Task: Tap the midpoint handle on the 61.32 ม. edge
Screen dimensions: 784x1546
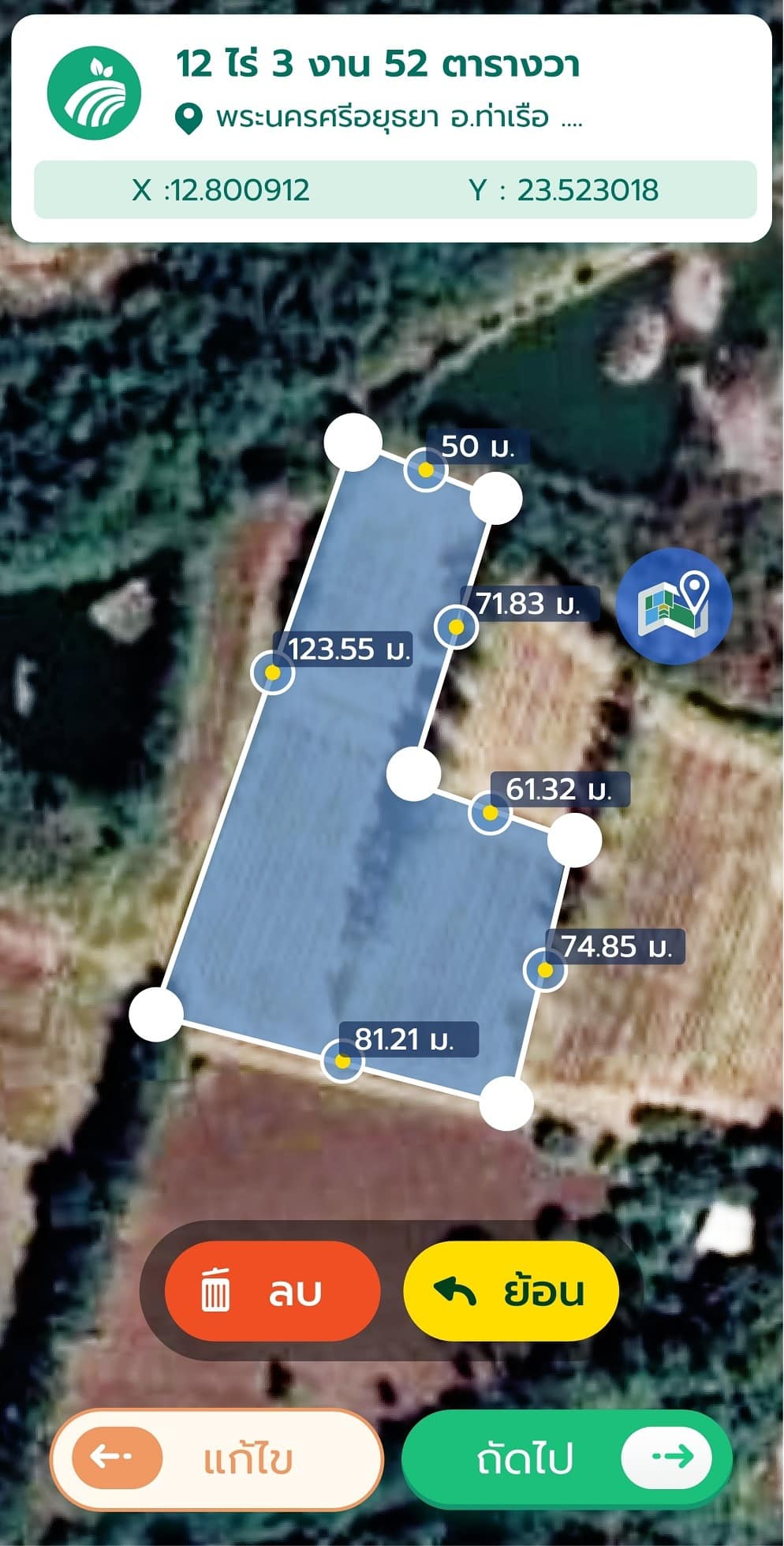Action: click(x=490, y=812)
